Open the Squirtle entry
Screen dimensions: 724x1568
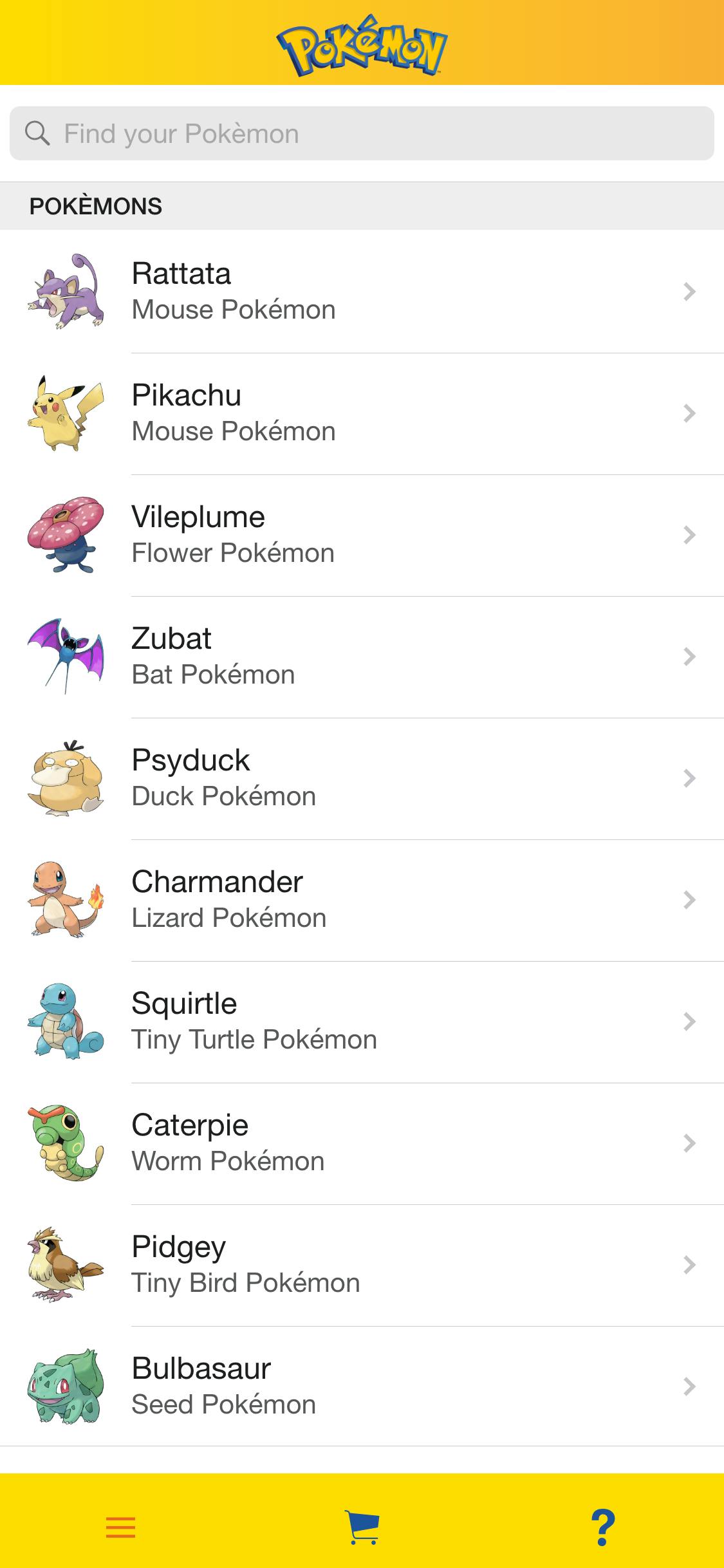[x=362, y=1022]
